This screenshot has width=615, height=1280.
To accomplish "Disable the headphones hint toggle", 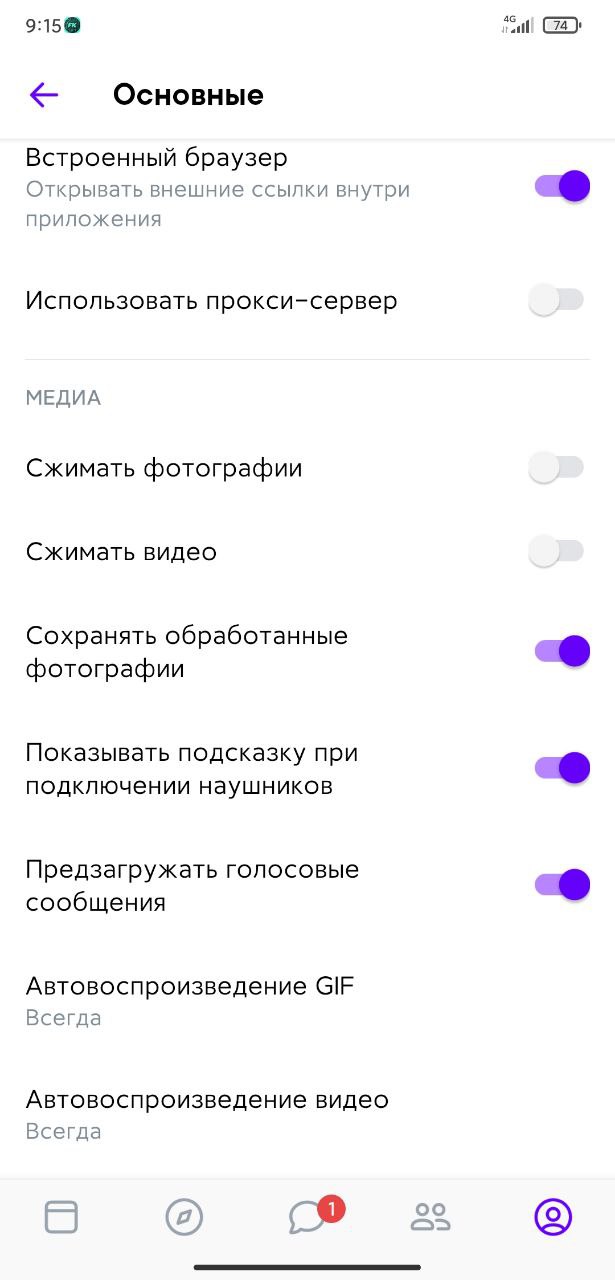I will 562,768.
